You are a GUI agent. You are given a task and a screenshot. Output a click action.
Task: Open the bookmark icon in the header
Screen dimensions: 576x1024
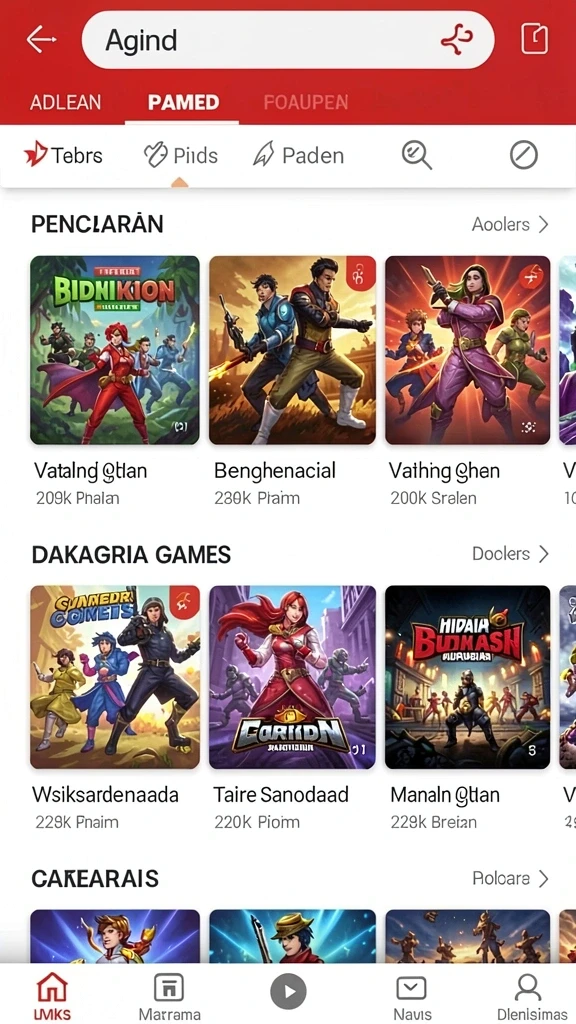[x=534, y=39]
